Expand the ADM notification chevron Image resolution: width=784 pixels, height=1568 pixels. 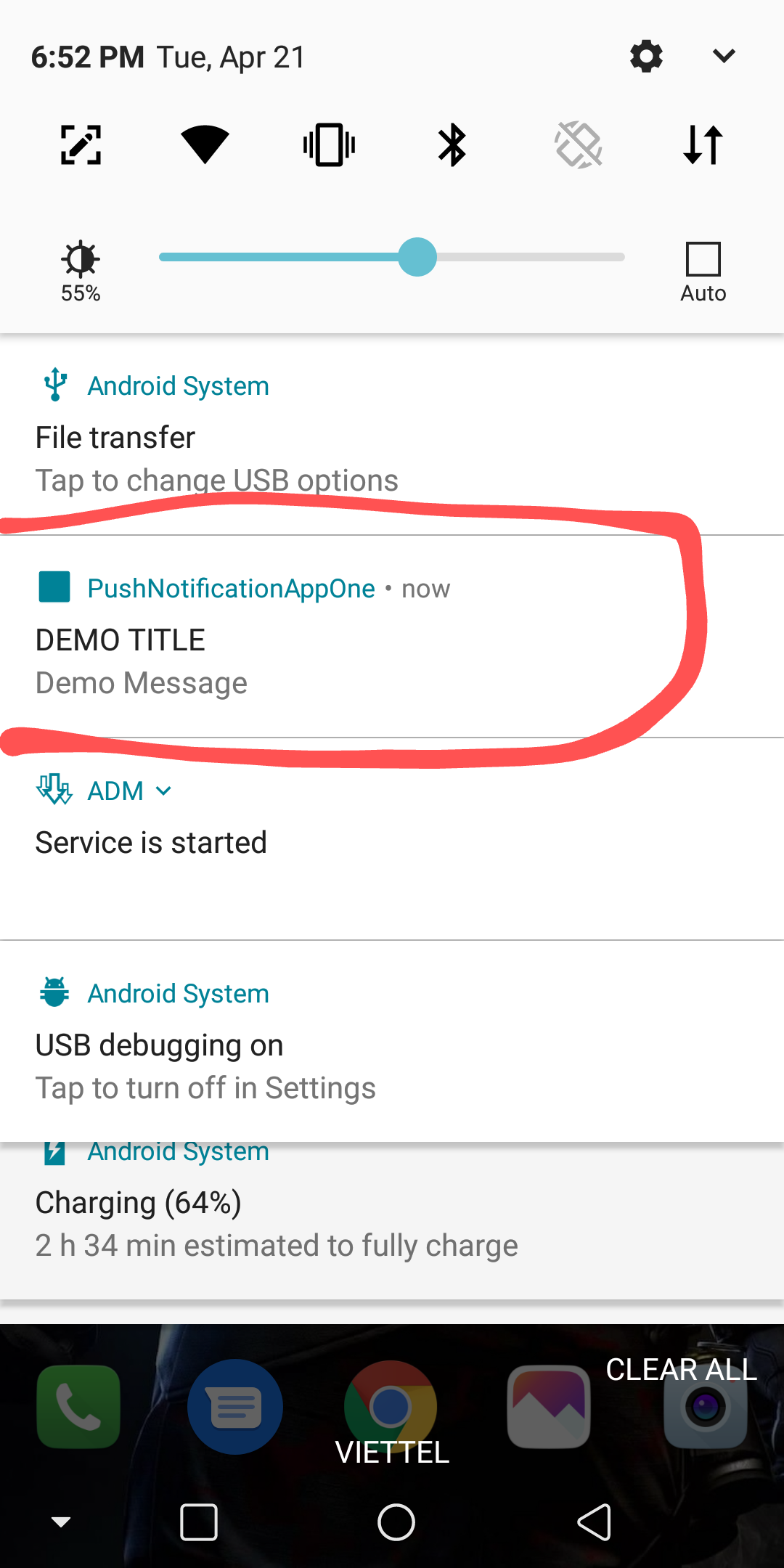tap(164, 791)
